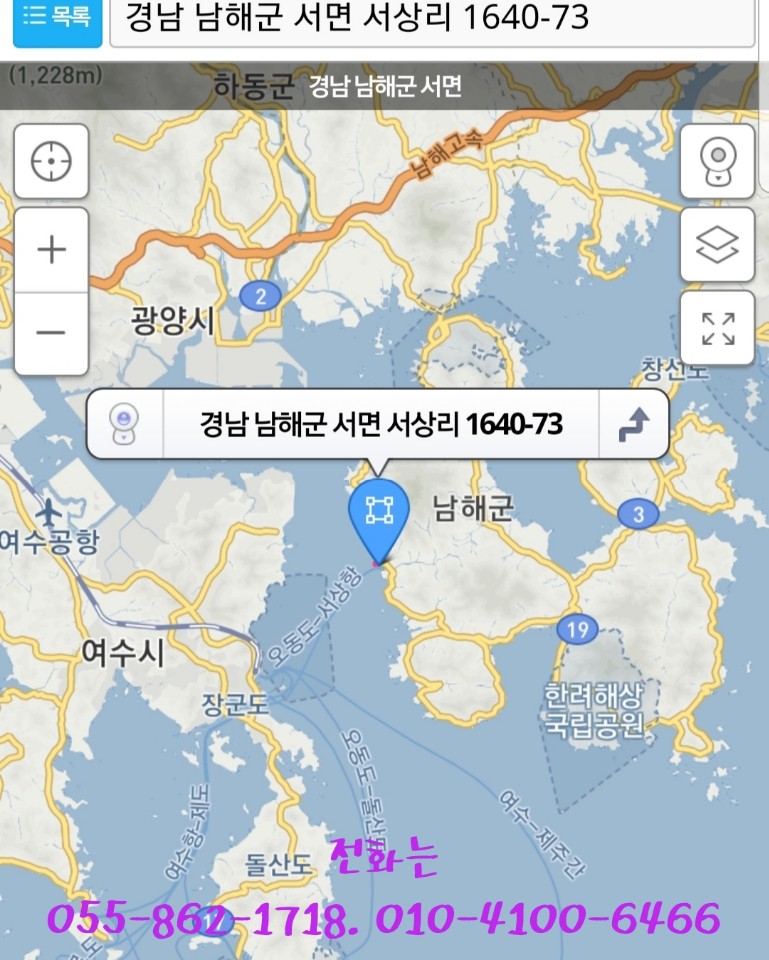Tap the address search field
769x960 pixels.
click(430, 19)
